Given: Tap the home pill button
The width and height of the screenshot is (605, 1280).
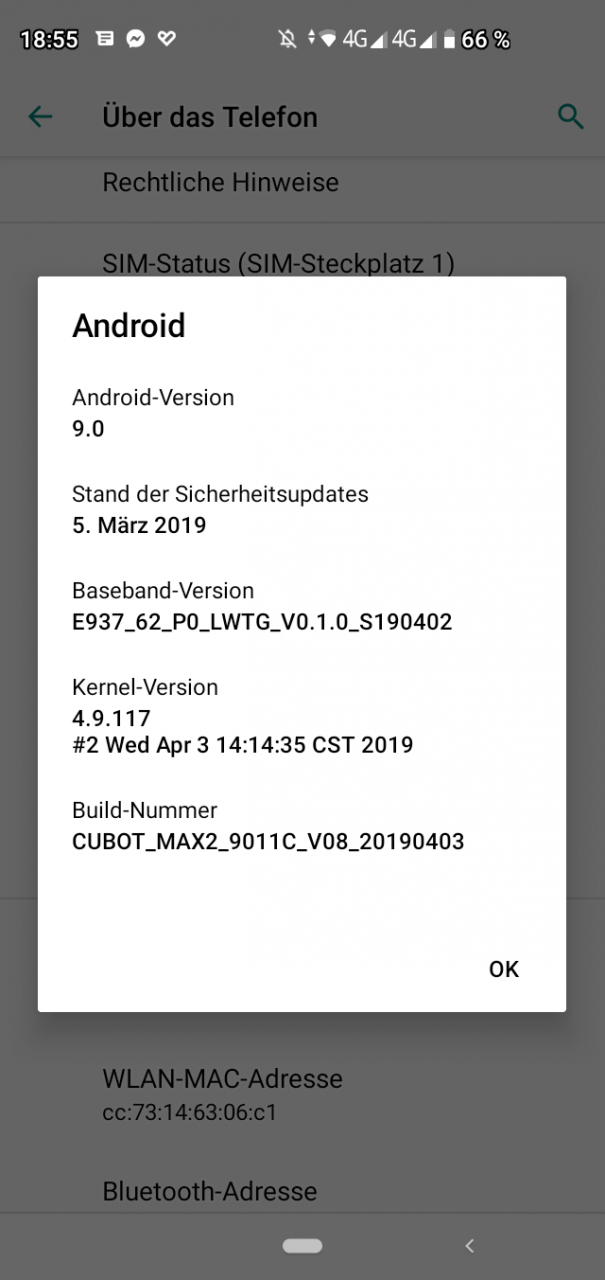Looking at the screenshot, I should (302, 1246).
